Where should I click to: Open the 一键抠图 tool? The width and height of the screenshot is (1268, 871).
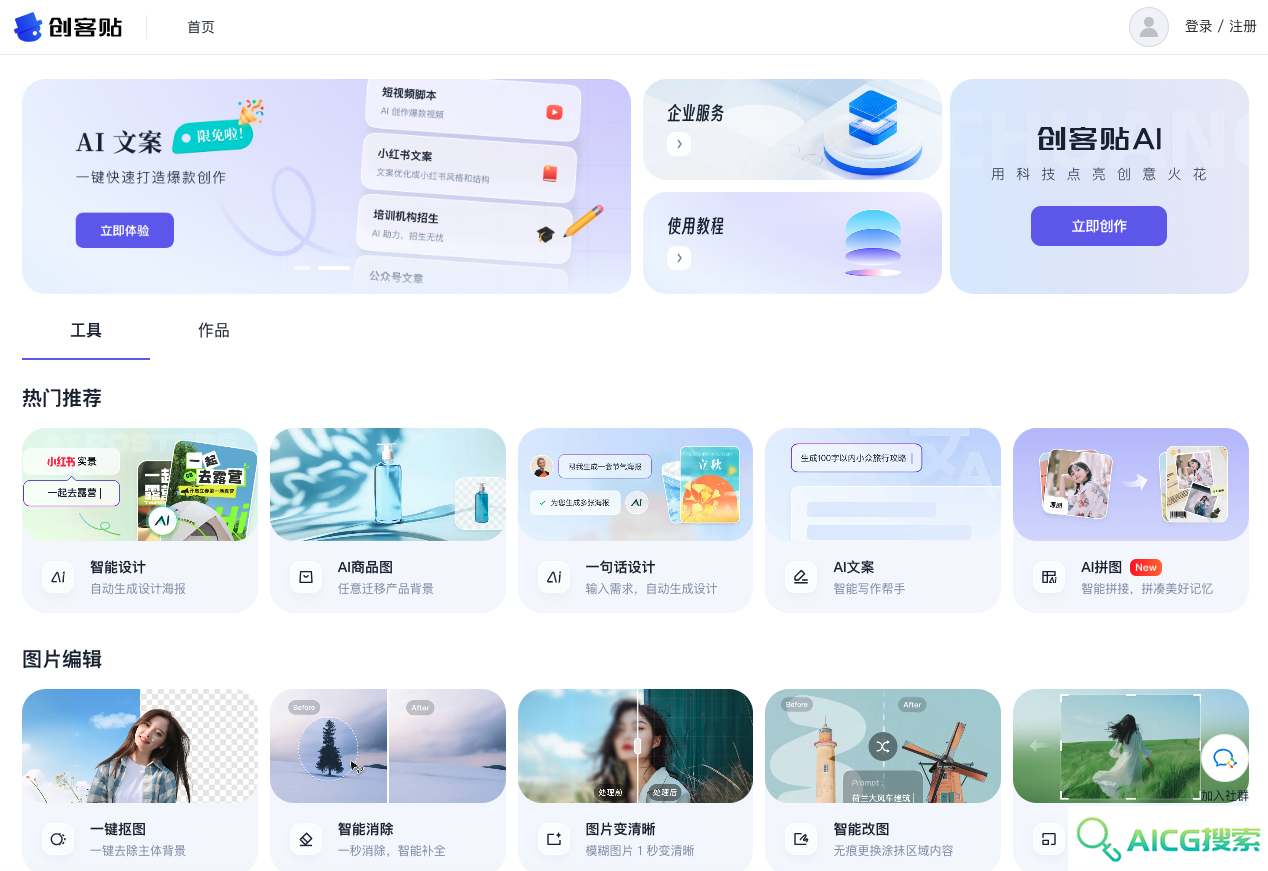click(139, 780)
